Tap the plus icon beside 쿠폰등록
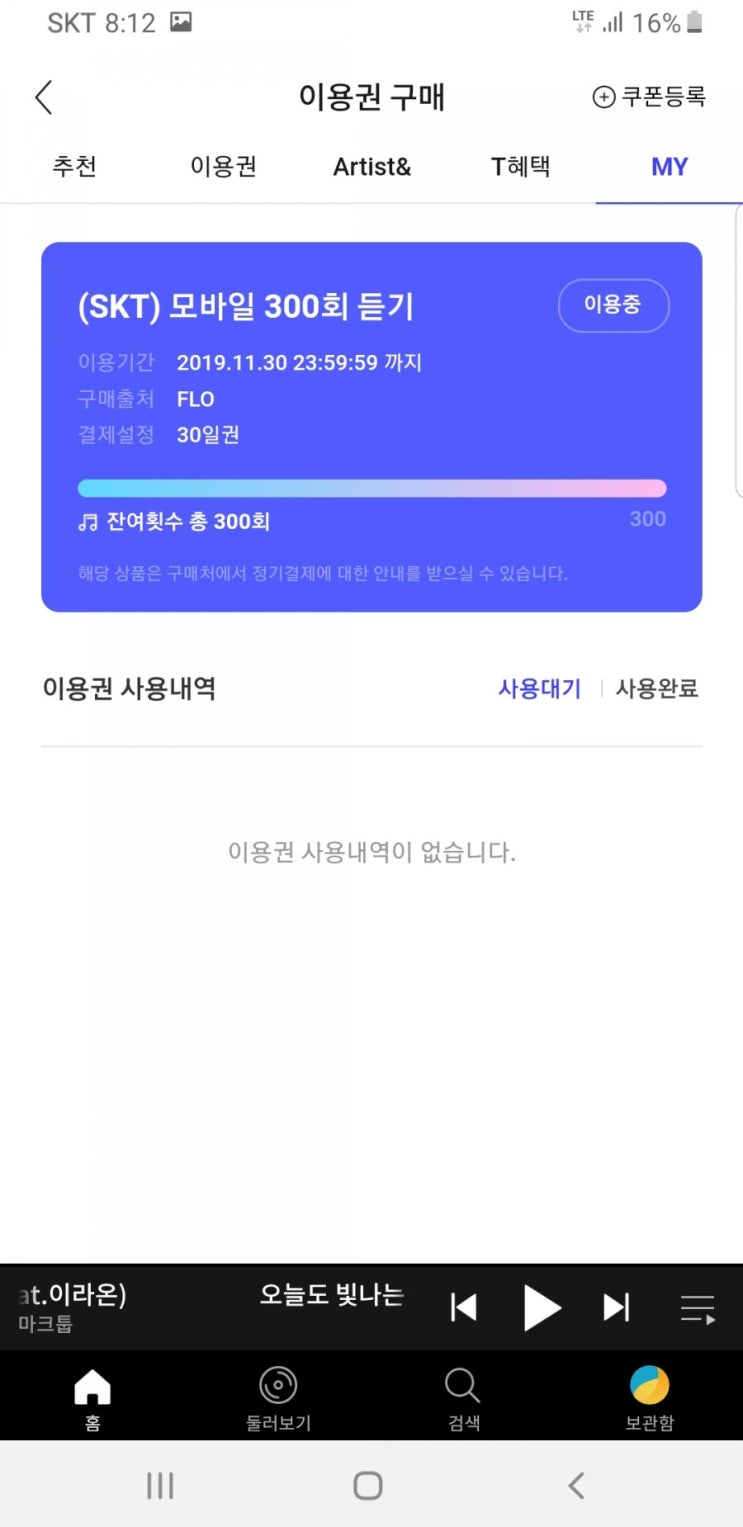This screenshot has width=743, height=1527. tap(603, 97)
